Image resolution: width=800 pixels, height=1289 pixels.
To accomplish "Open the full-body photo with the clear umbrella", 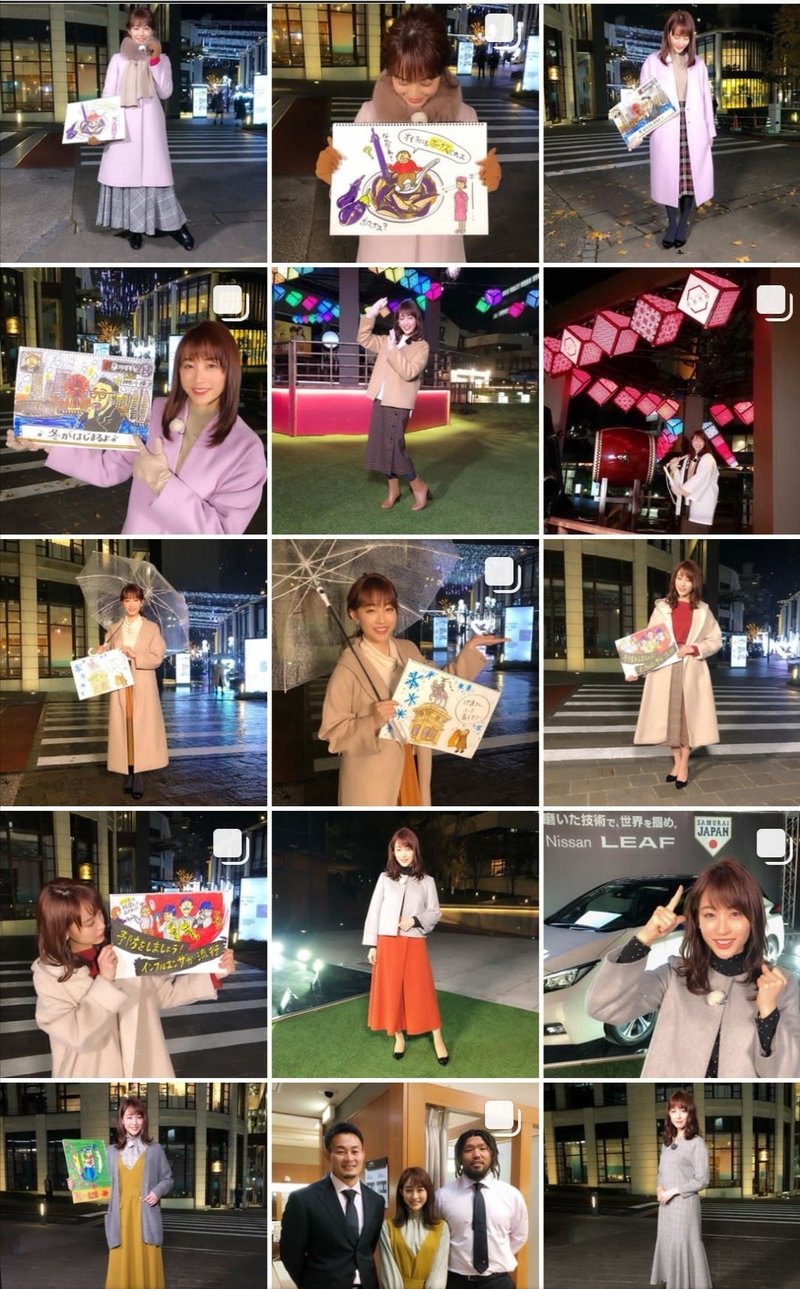I will pyautogui.click(x=133, y=672).
